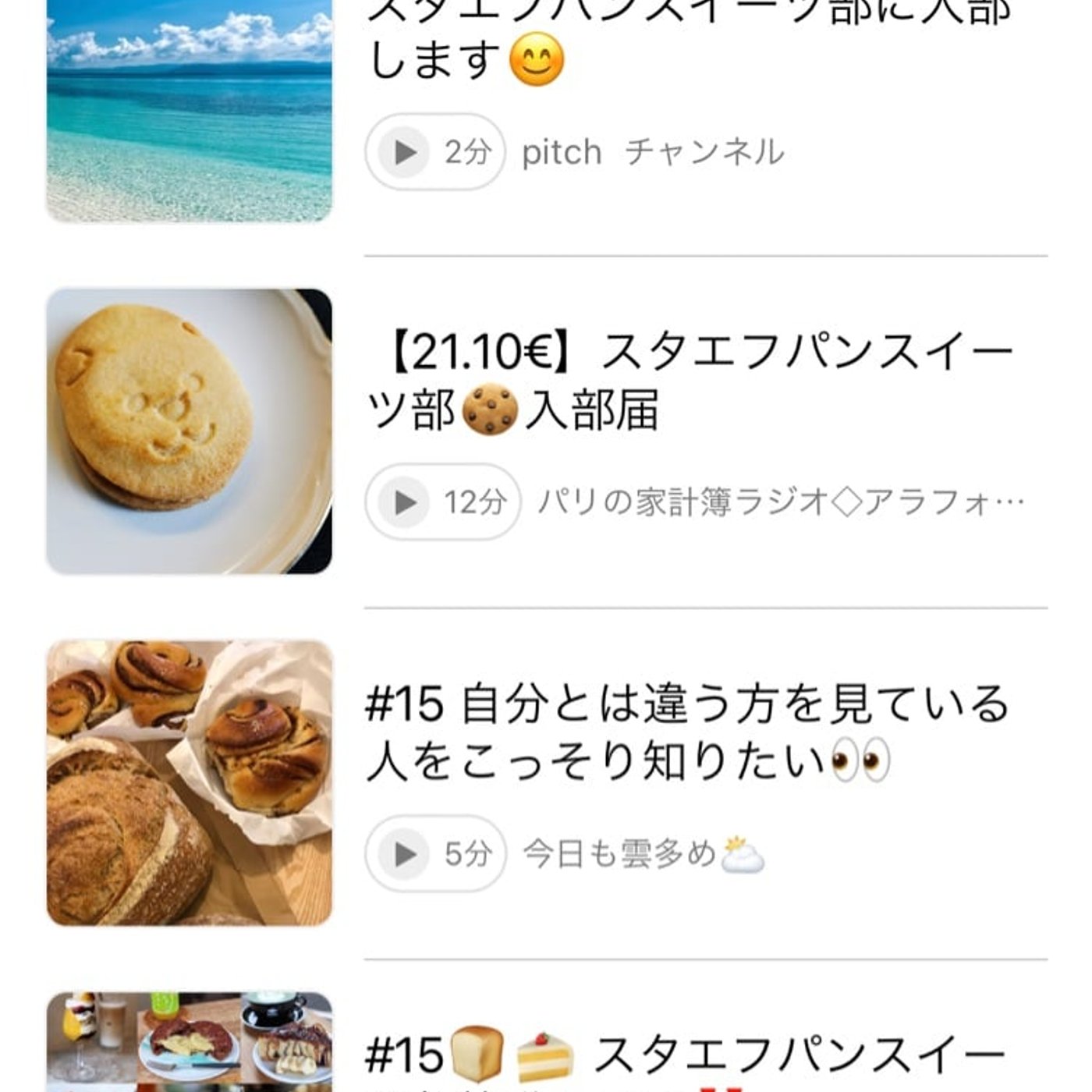Image resolution: width=1092 pixels, height=1092 pixels.
Task: Play the 5分 今日も雲多め episode
Action: click(405, 854)
